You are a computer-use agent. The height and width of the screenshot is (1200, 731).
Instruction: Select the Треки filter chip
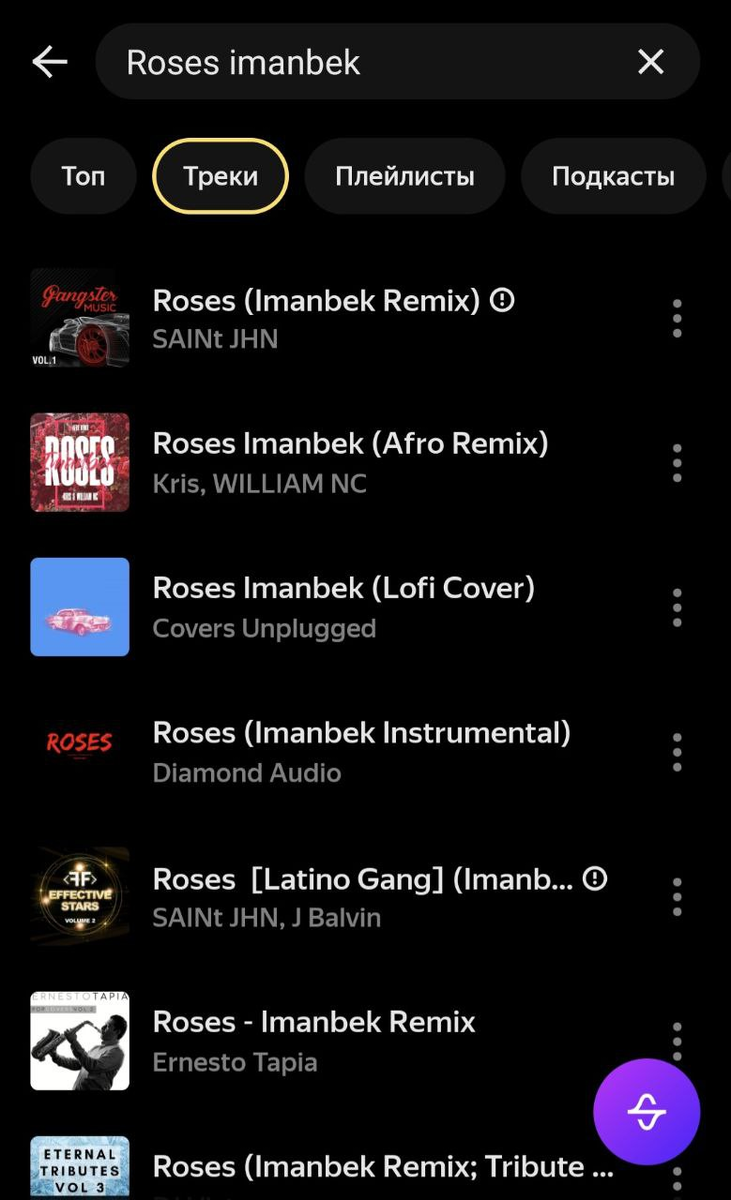pyautogui.click(x=220, y=176)
